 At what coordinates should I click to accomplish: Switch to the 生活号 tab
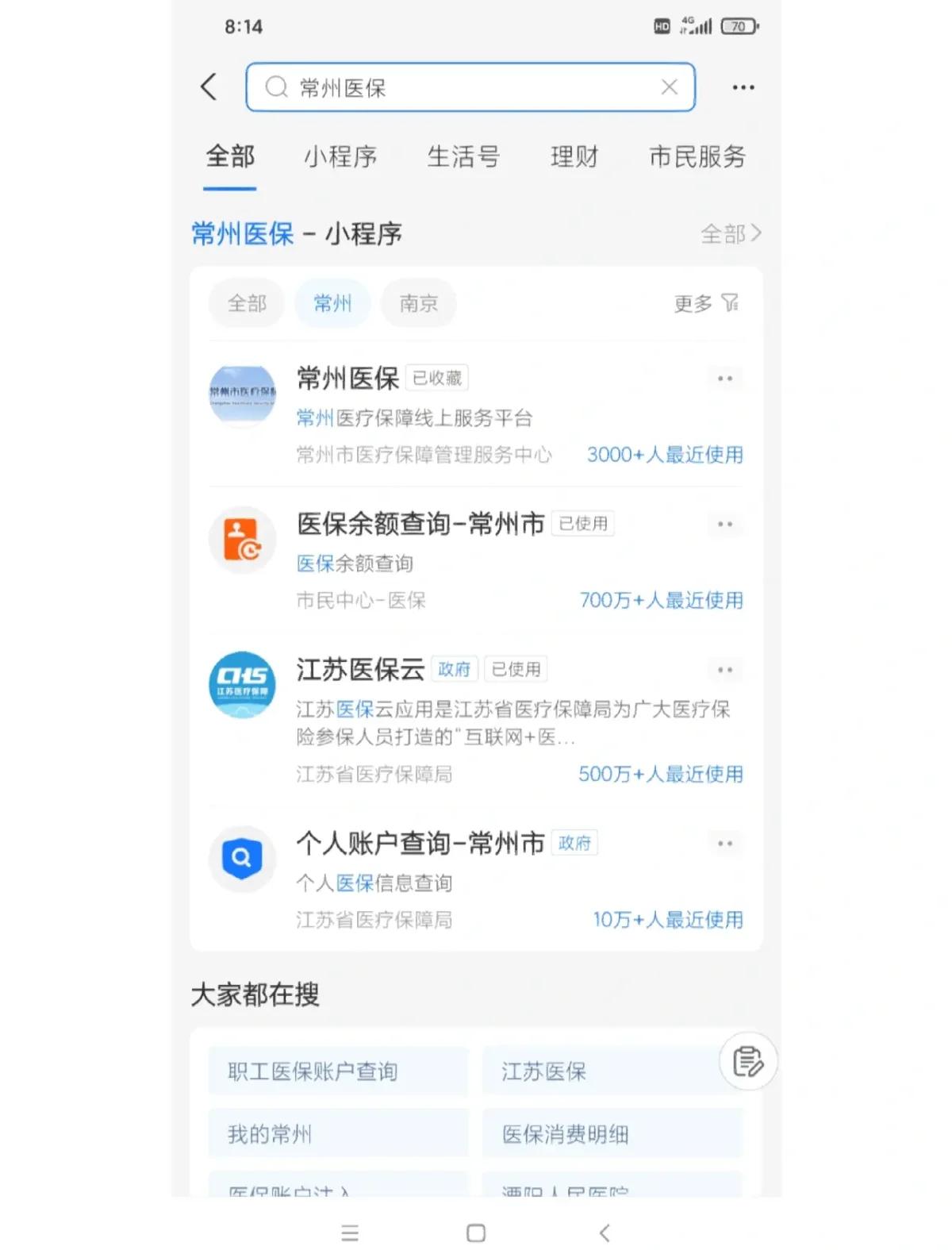point(463,156)
